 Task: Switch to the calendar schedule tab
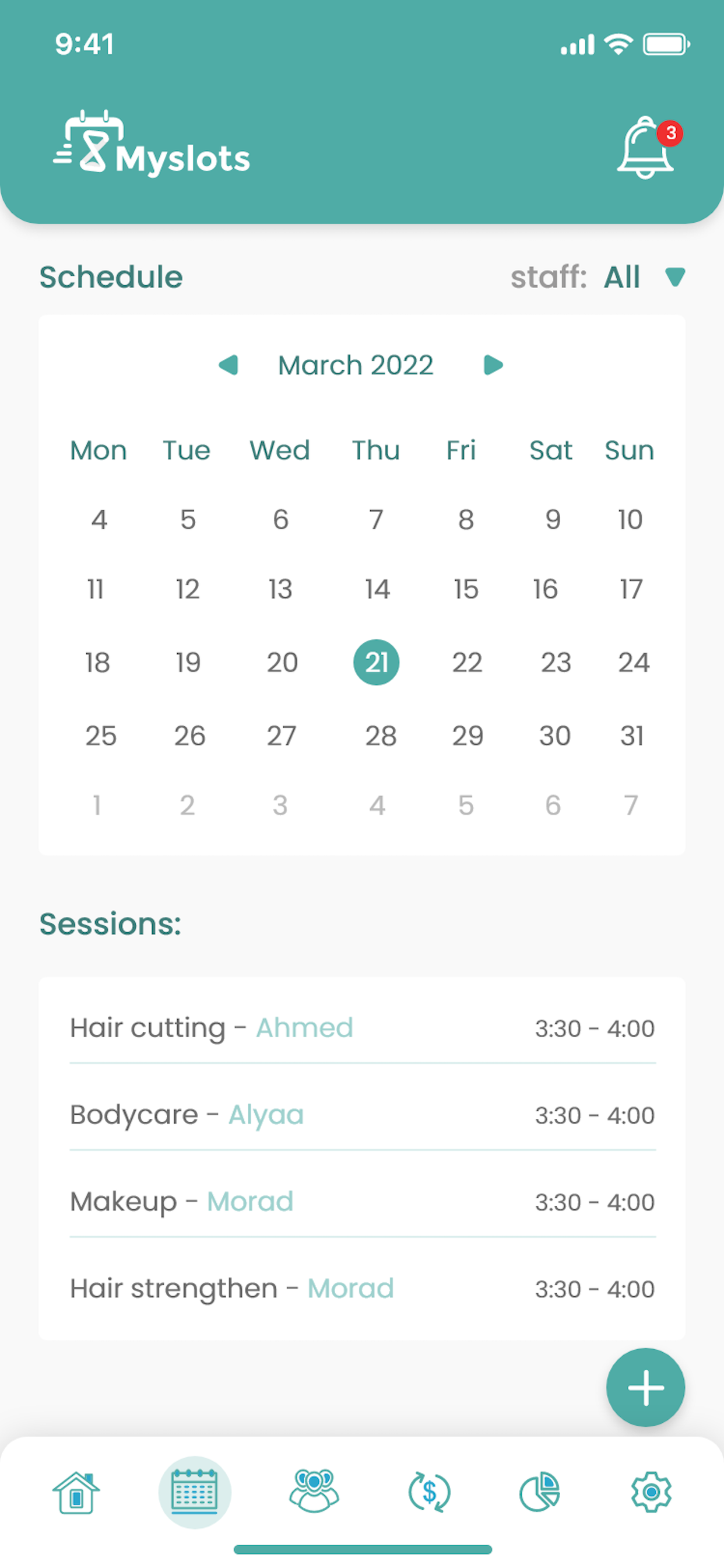195,1493
